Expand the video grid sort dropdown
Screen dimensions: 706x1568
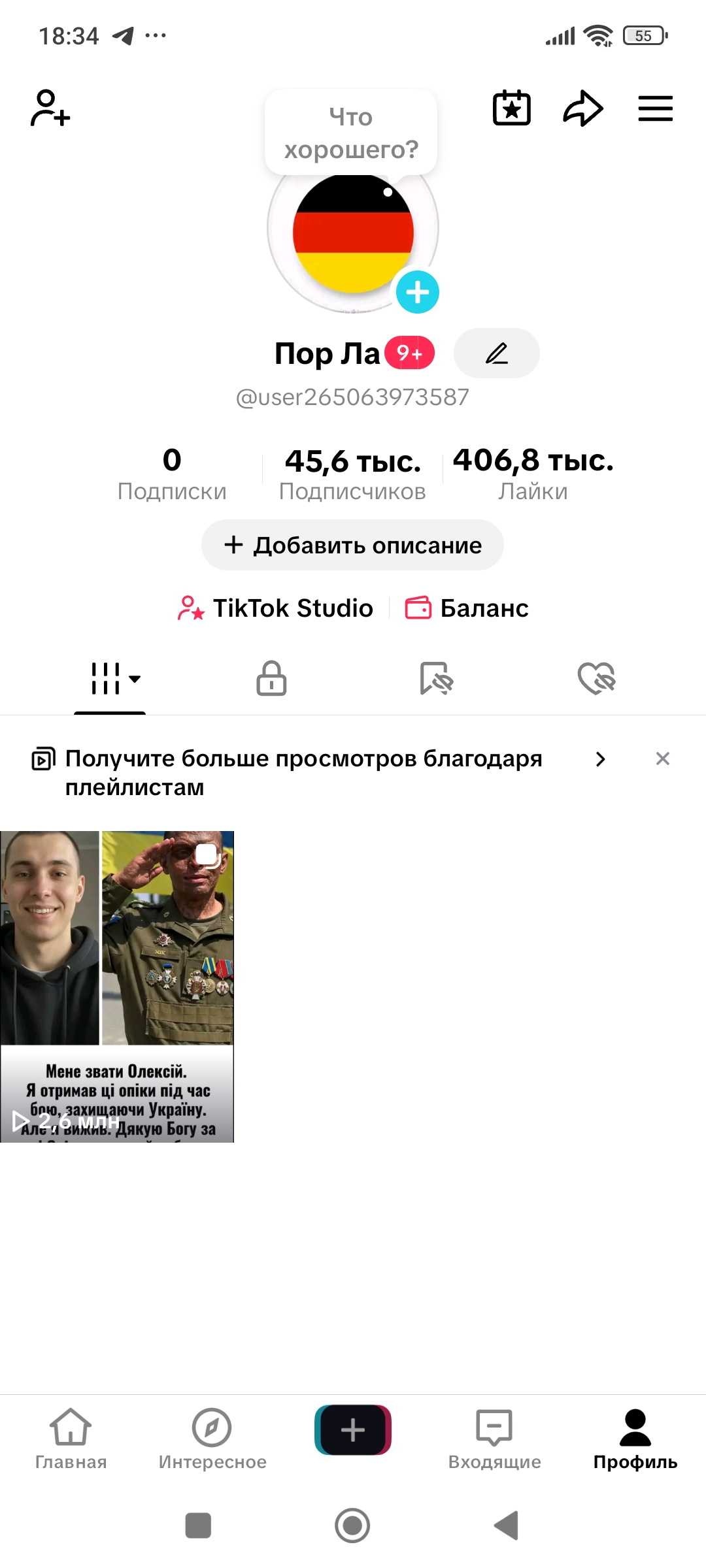(x=135, y=679)
